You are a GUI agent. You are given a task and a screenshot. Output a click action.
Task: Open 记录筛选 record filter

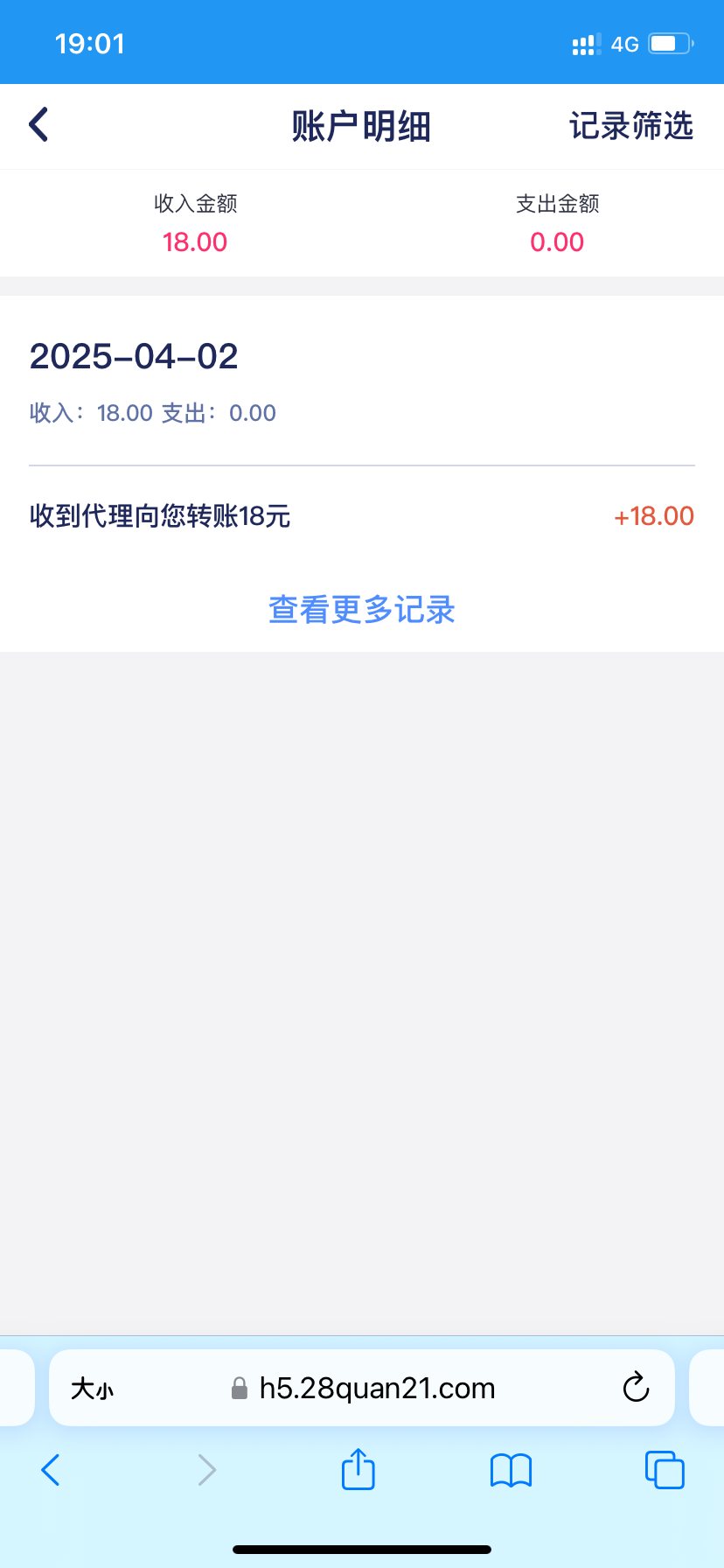pyautogui.click(x=631, y=126)
